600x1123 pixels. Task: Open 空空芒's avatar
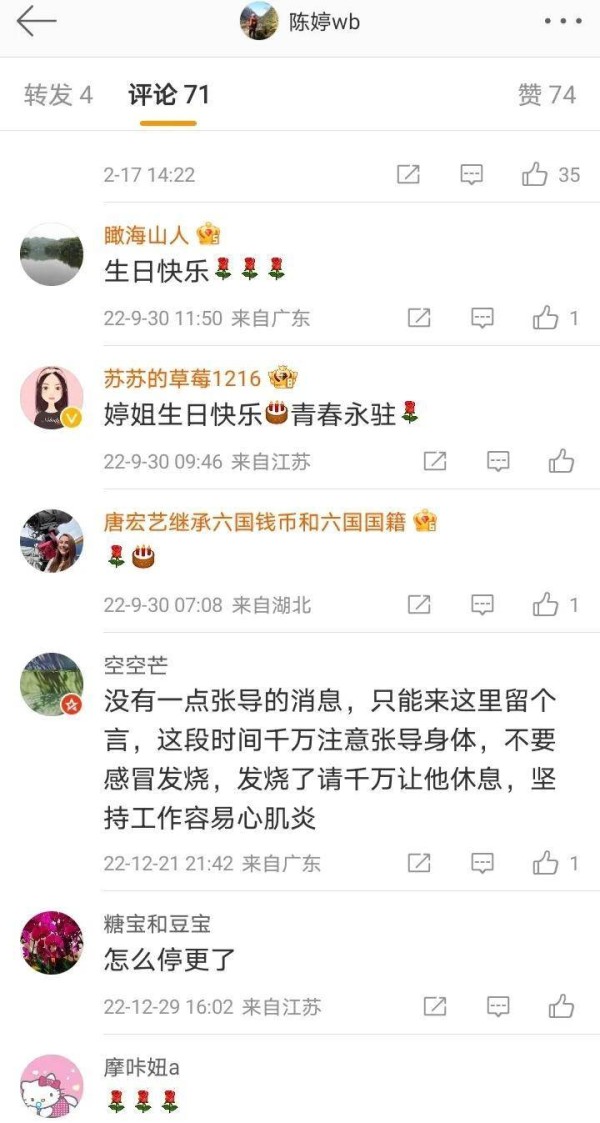coord(52,684)
